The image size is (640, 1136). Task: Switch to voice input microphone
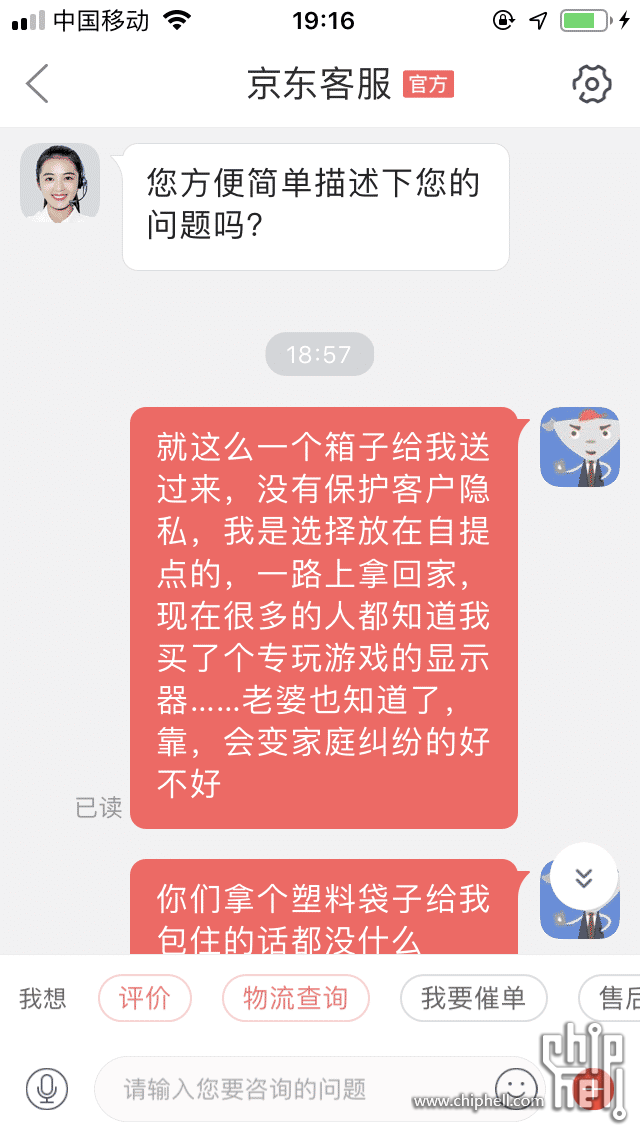(47, 1088)
